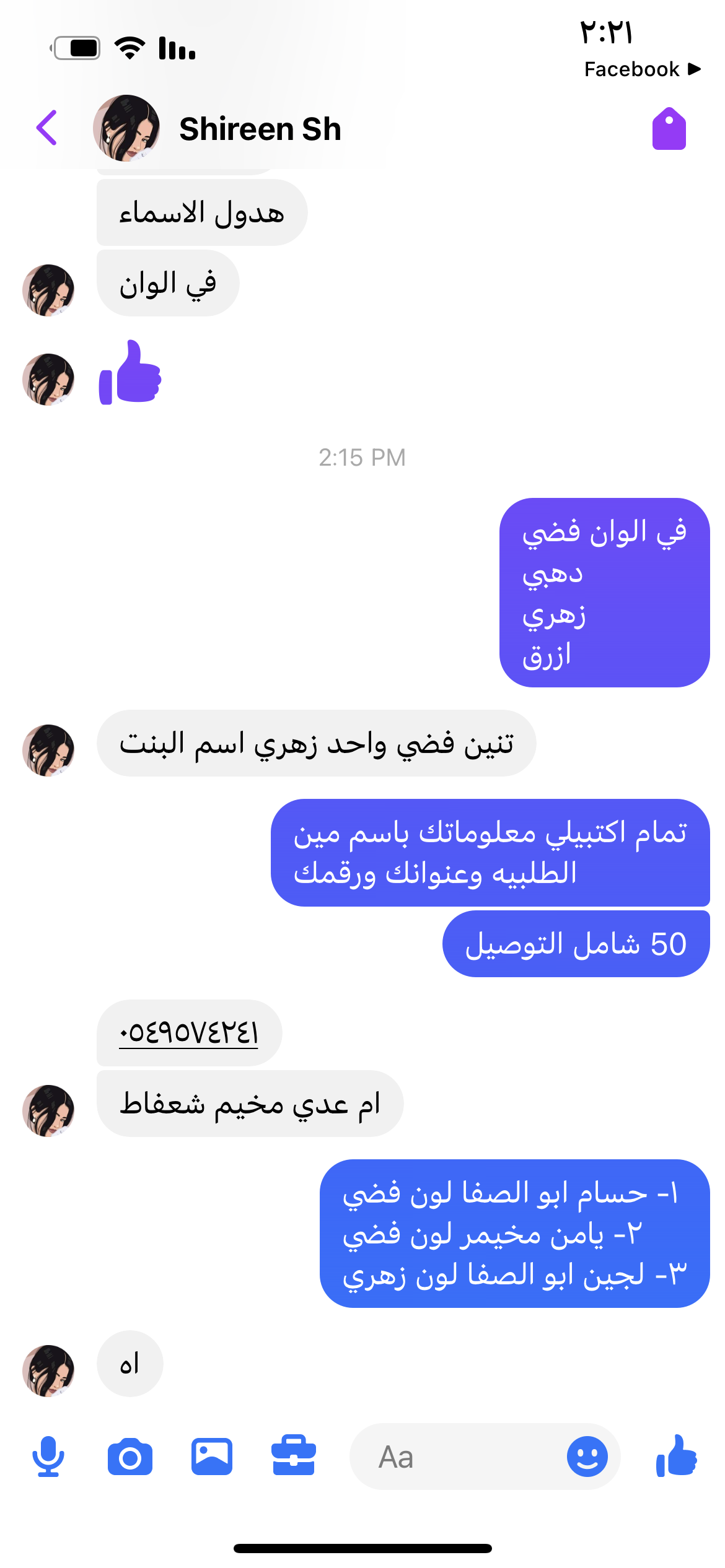Open the briefcase business tools icon
The width and height of the screenshot is (725, 1568).
[294, 1457]
